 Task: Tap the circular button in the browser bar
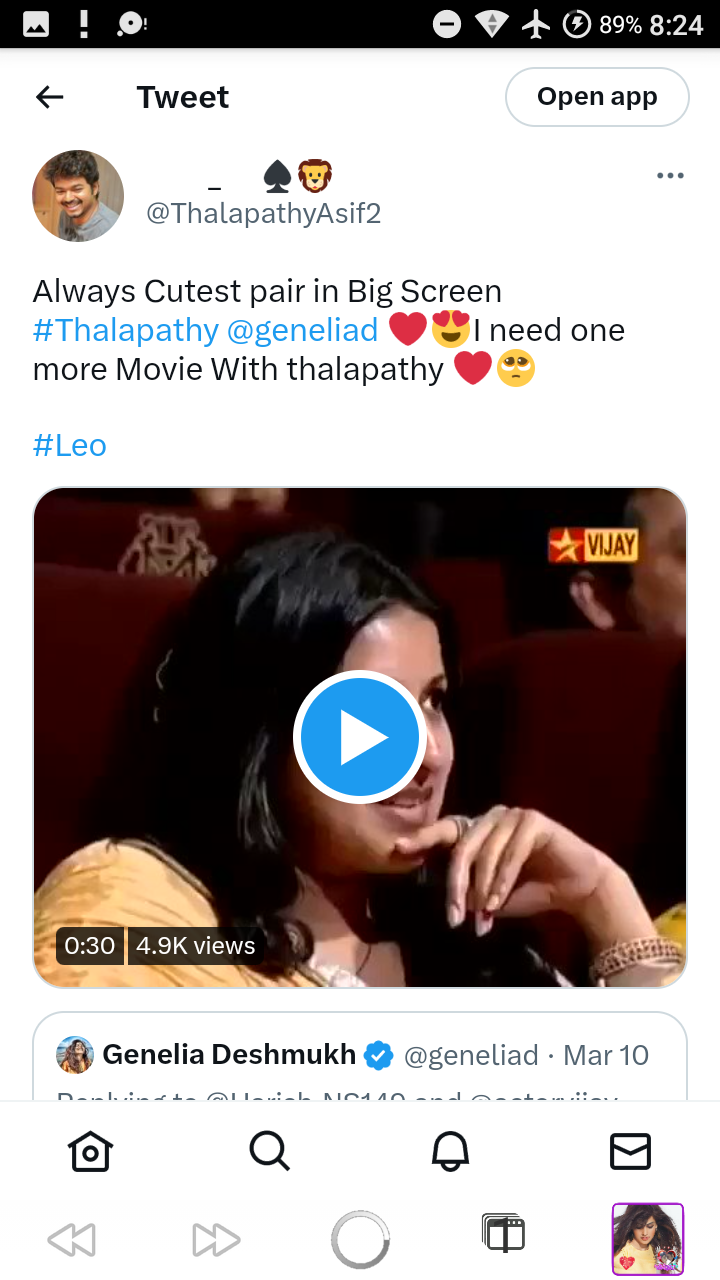coord(360,1240)
